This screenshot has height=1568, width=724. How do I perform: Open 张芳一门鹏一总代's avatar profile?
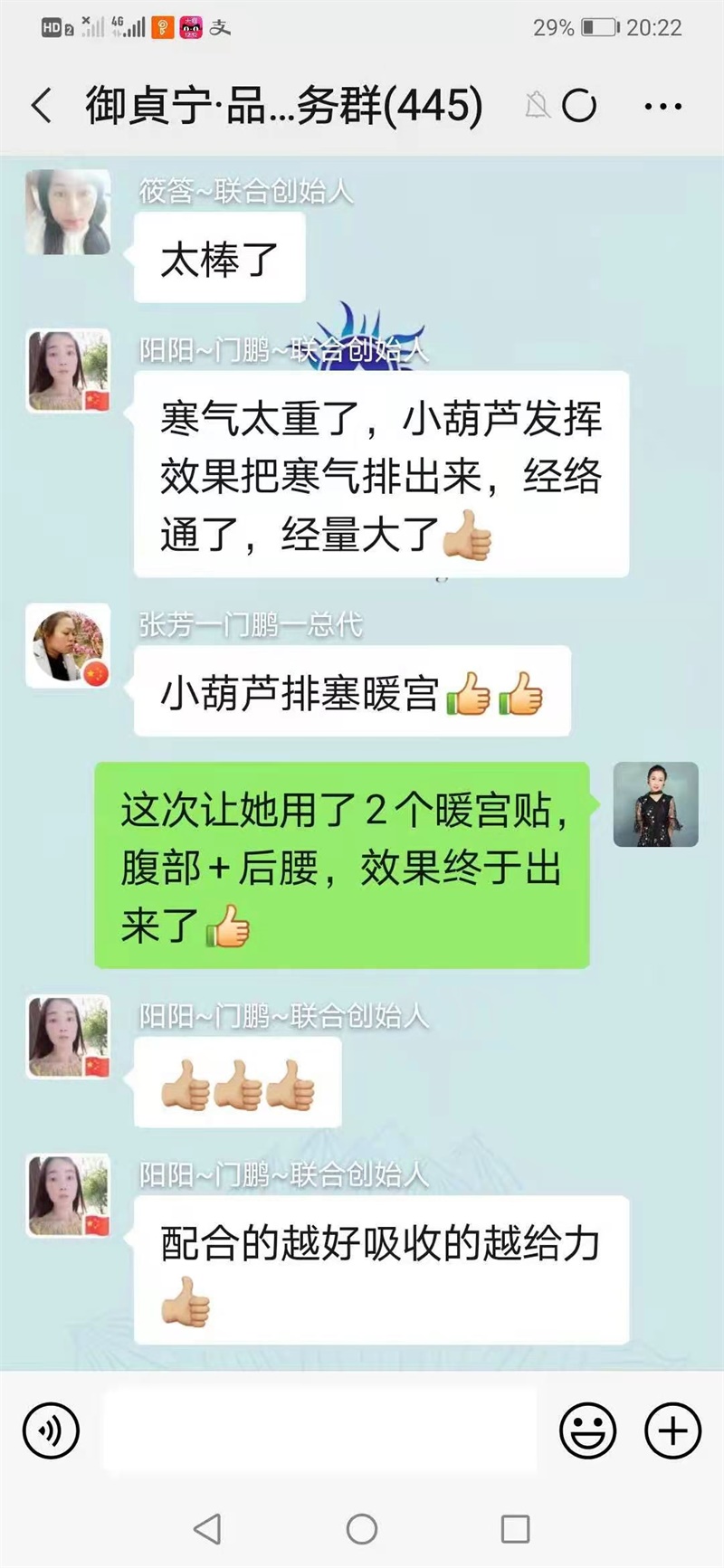(68, 645)
